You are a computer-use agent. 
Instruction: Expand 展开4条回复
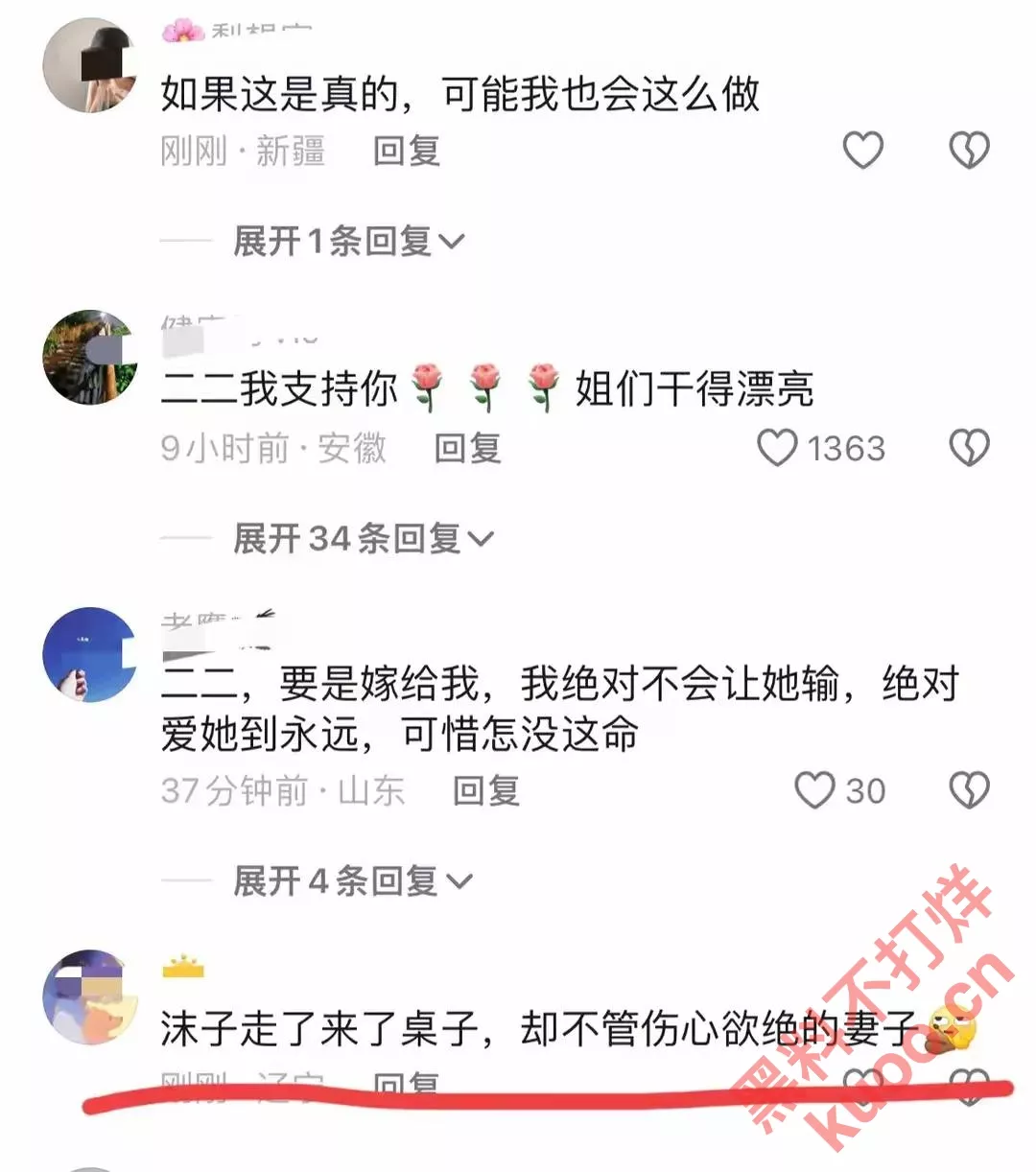[x=352, y=880]
